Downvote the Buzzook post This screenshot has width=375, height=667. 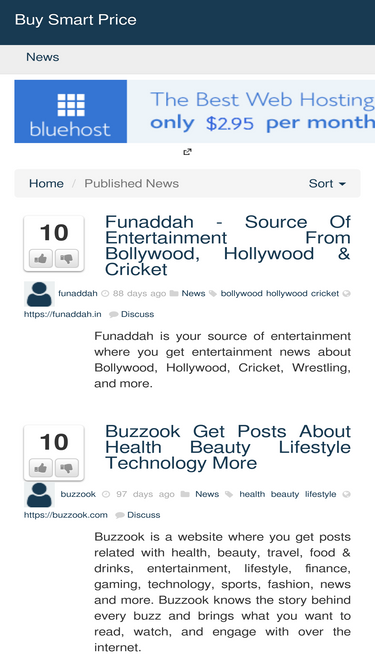(67, 468)
